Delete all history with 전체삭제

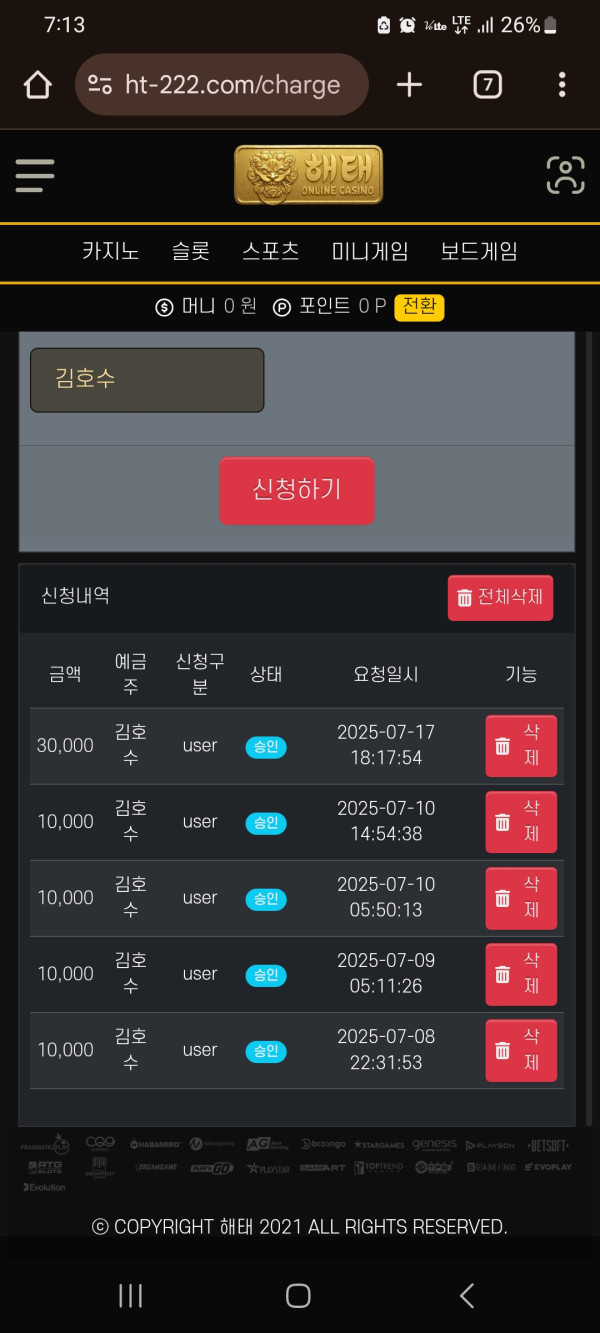(x=500, y=598)
